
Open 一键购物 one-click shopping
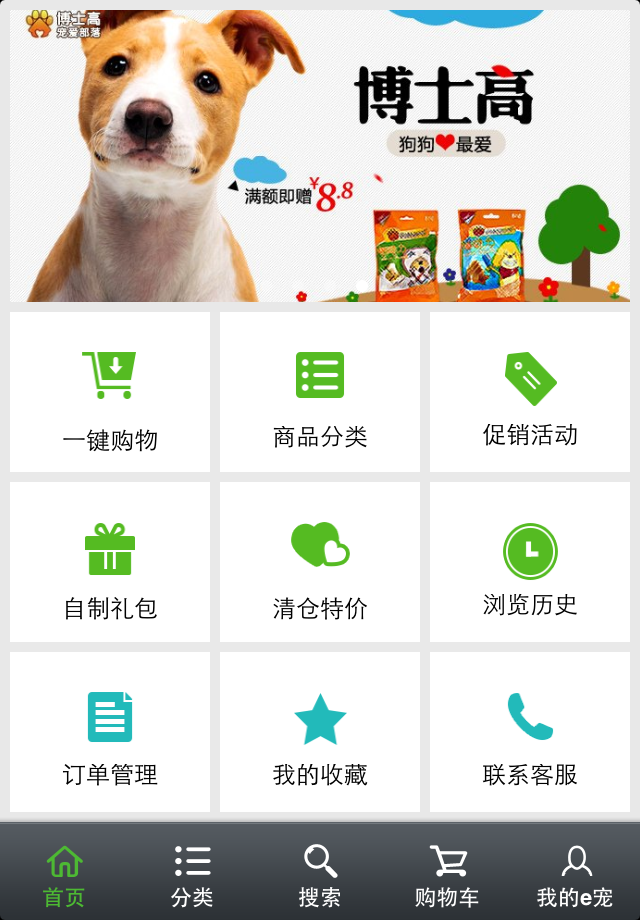pyautogui.click(x=110, y=392)
